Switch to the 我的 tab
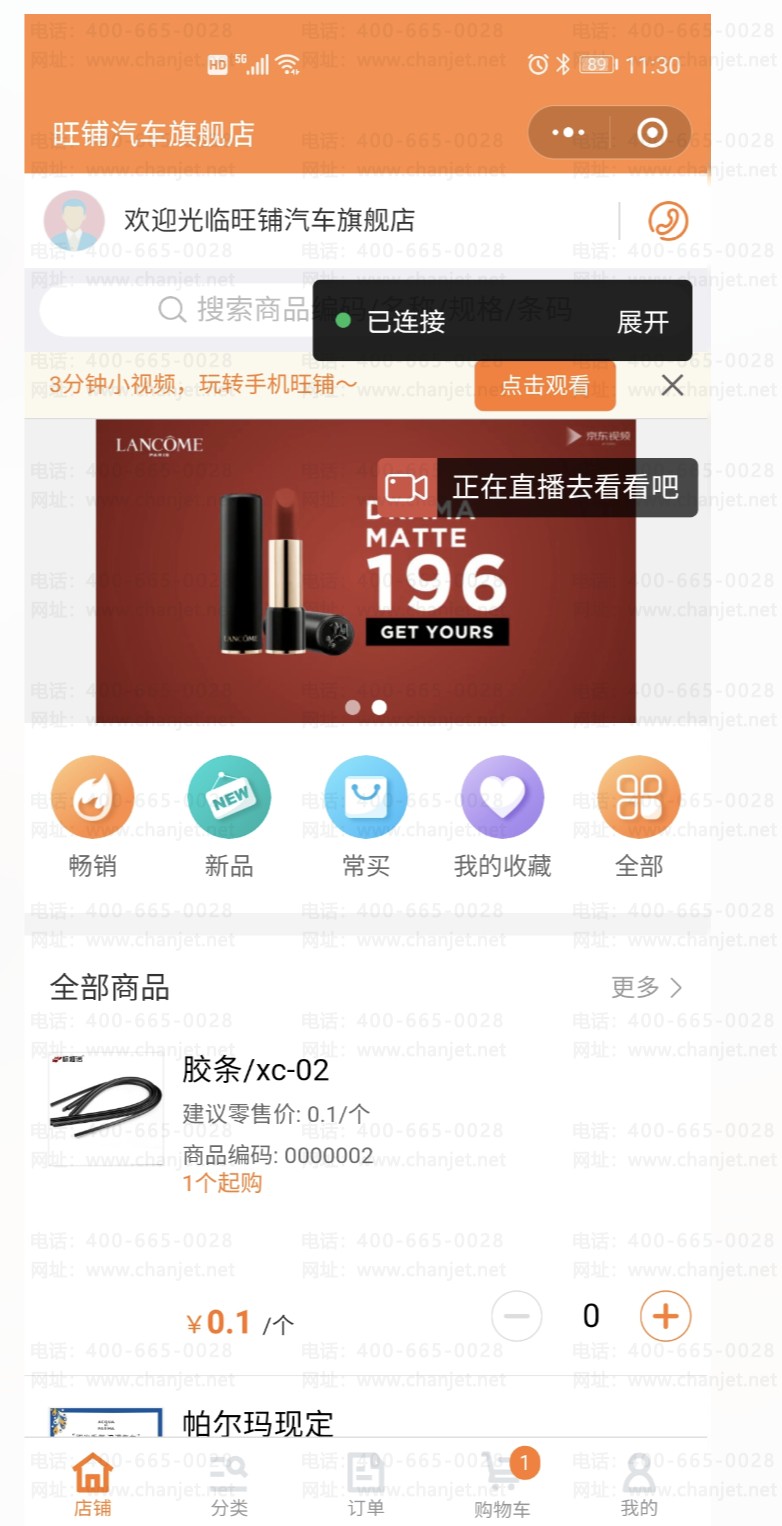 [639, 1486]
